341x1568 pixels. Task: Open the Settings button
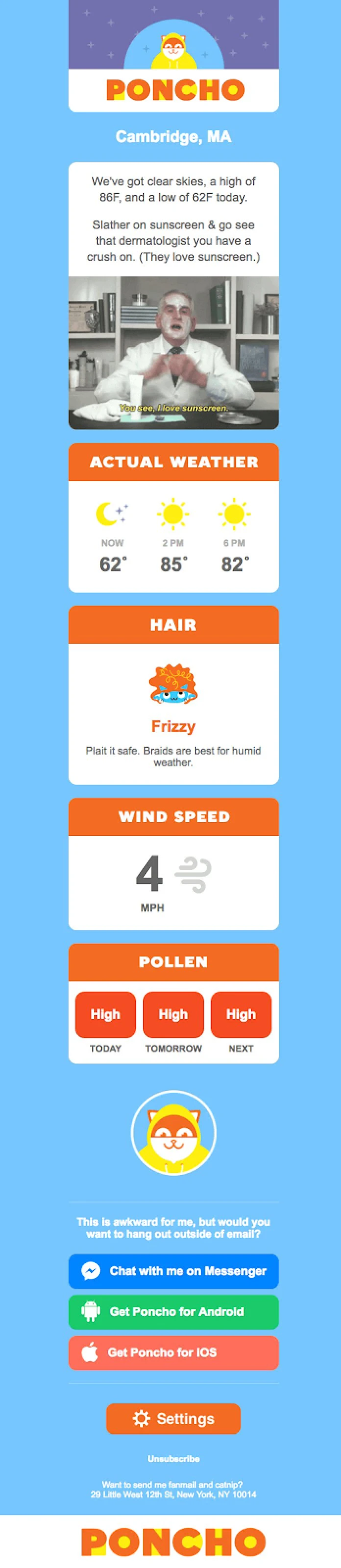click(x=173, y=1418)
